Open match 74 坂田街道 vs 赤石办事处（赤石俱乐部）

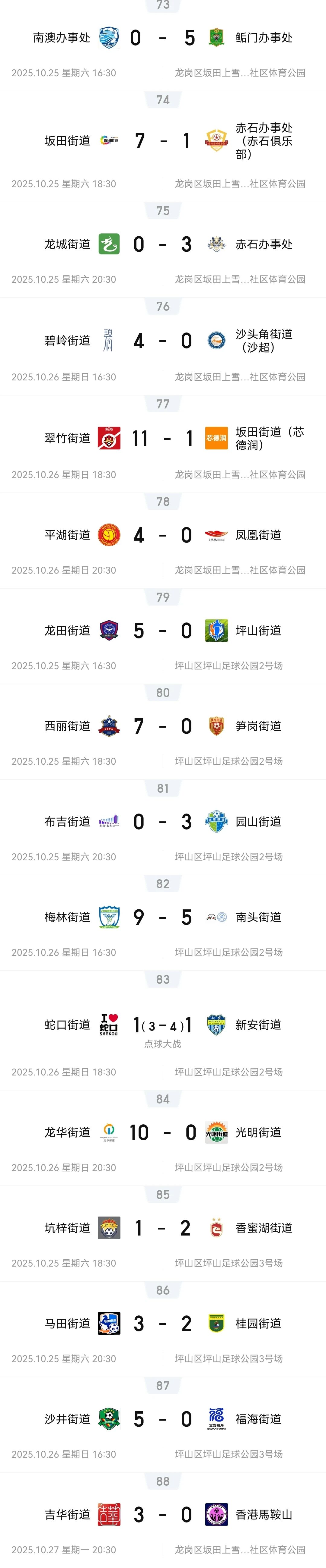(x=163, y=140)
